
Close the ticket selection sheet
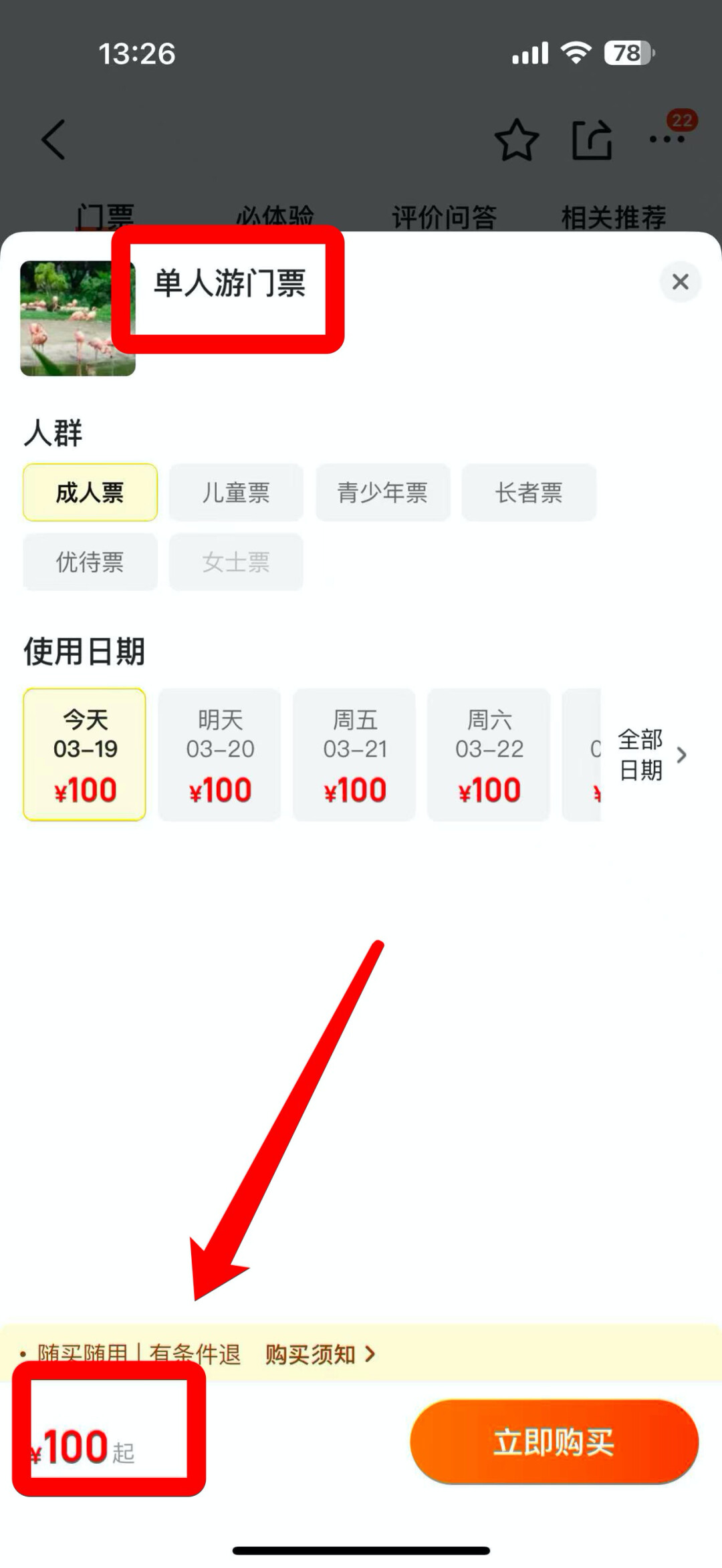coord(680,282)
